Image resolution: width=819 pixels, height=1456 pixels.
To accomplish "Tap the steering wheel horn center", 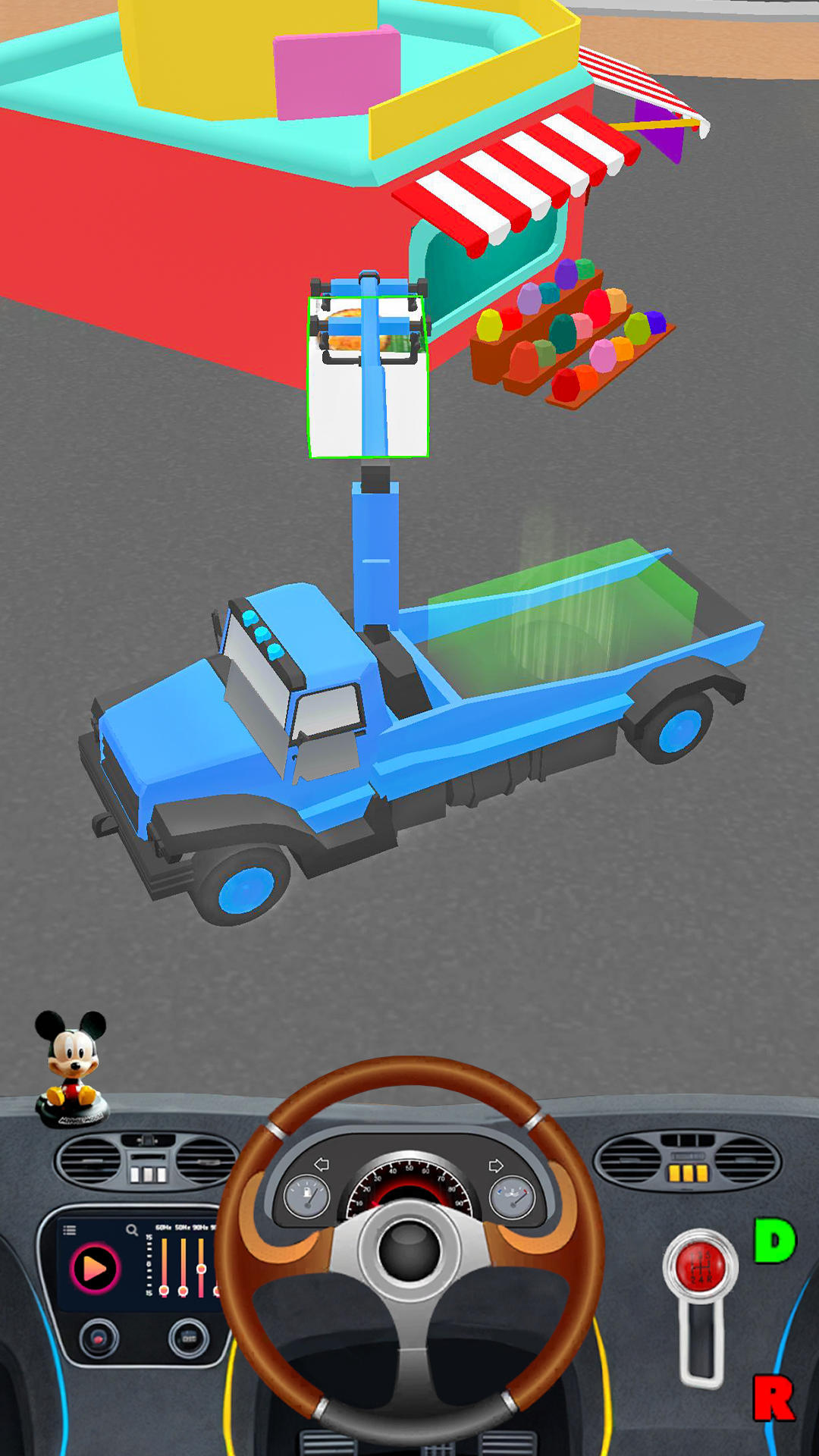I will coord(409,1250).
